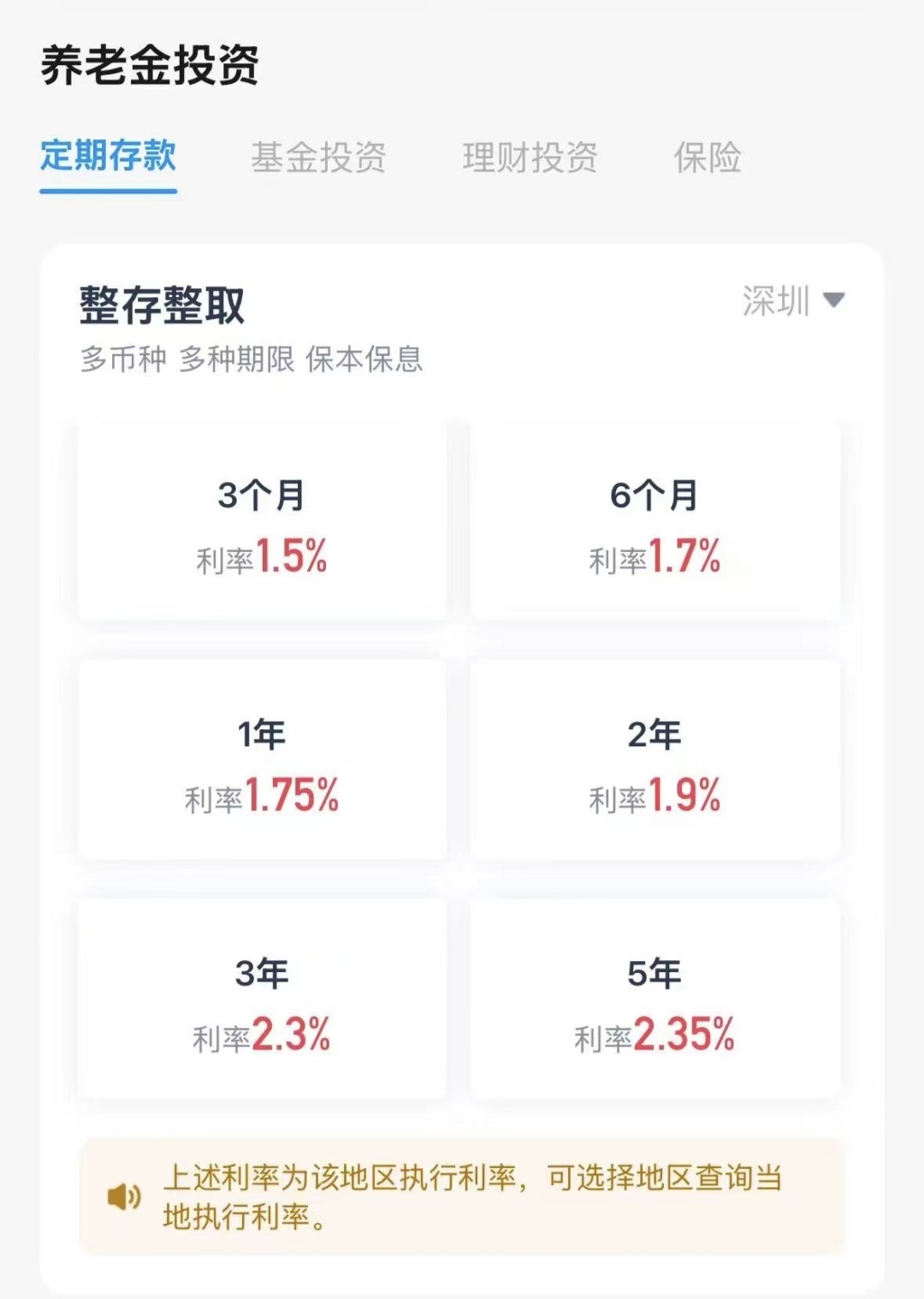Screen dimensions: 924x1299
Task: Select the 6个月 deposit at 1.7%
Action: [655, 522]
